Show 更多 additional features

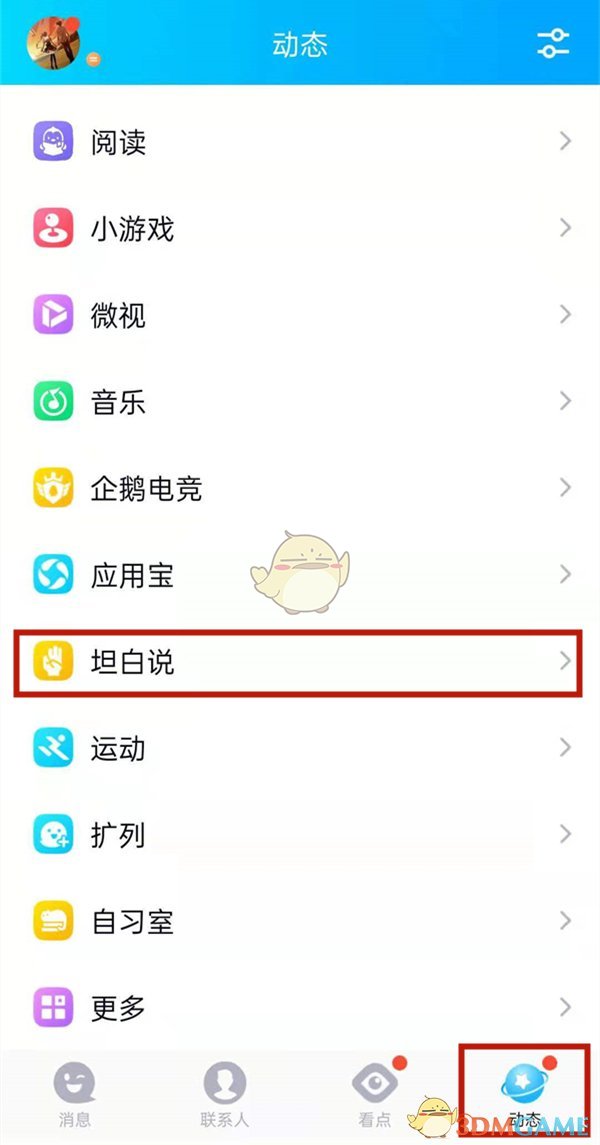(x=300, y=1007)
